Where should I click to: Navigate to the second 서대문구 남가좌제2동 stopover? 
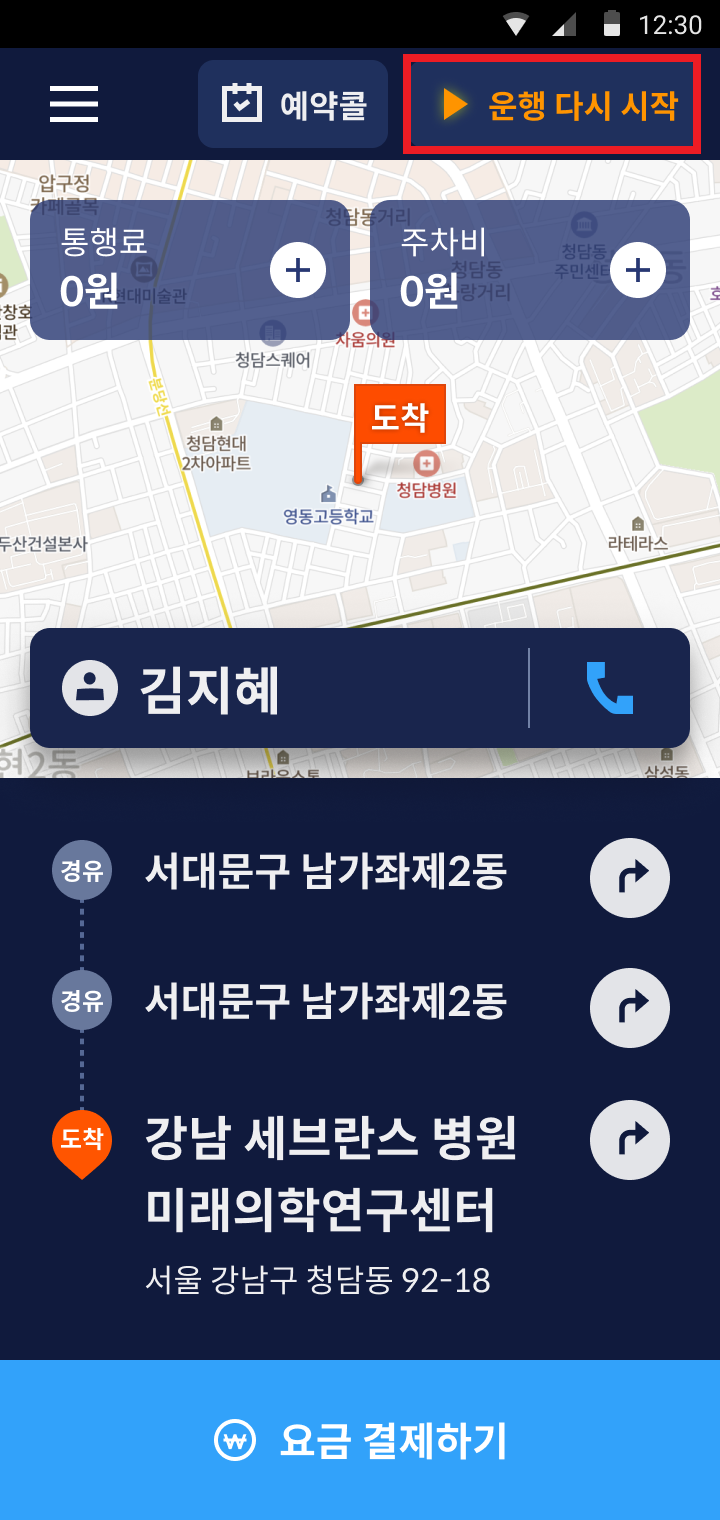tap(630, 1008)
